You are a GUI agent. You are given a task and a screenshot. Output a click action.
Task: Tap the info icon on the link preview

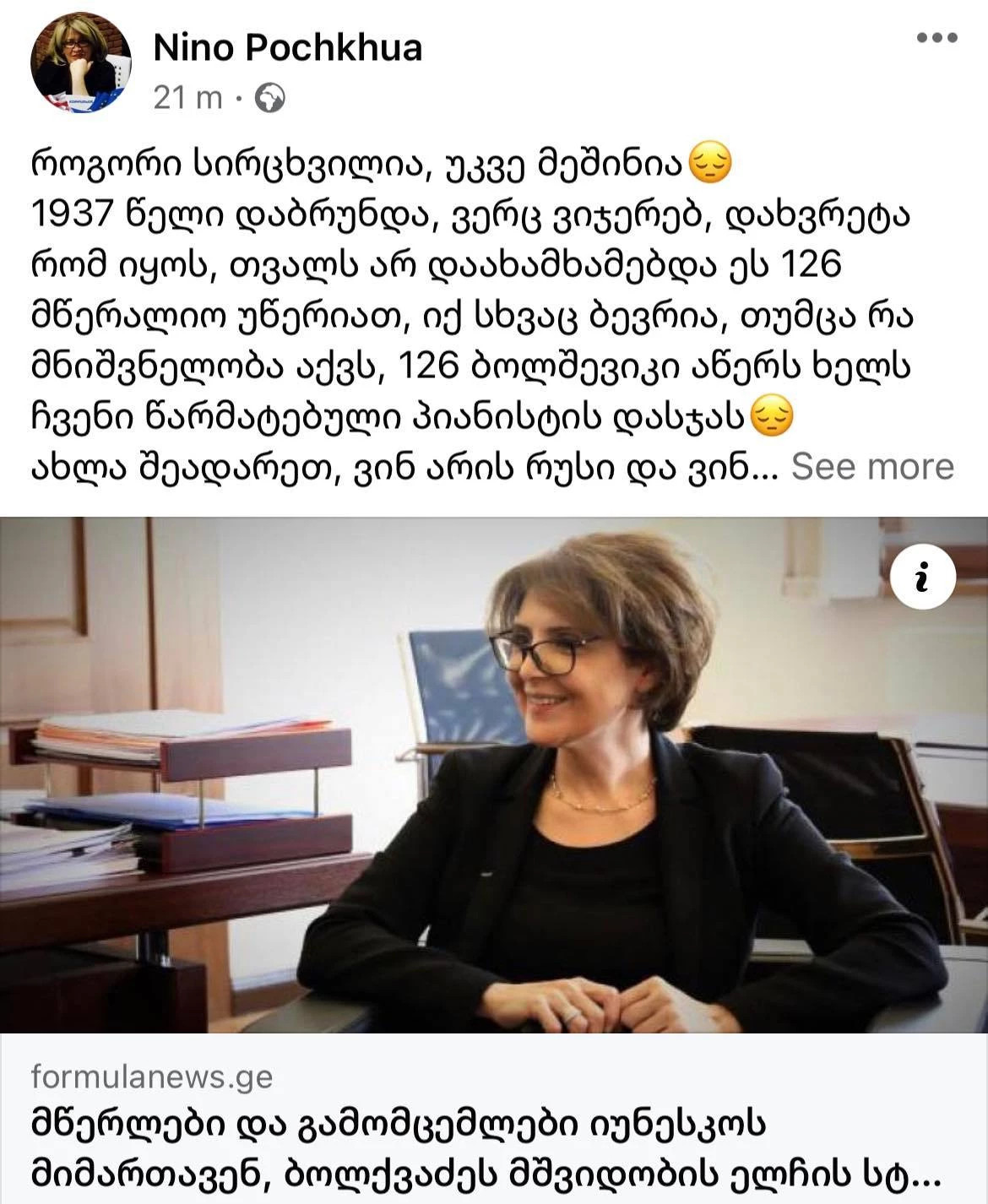coord(922,579)
